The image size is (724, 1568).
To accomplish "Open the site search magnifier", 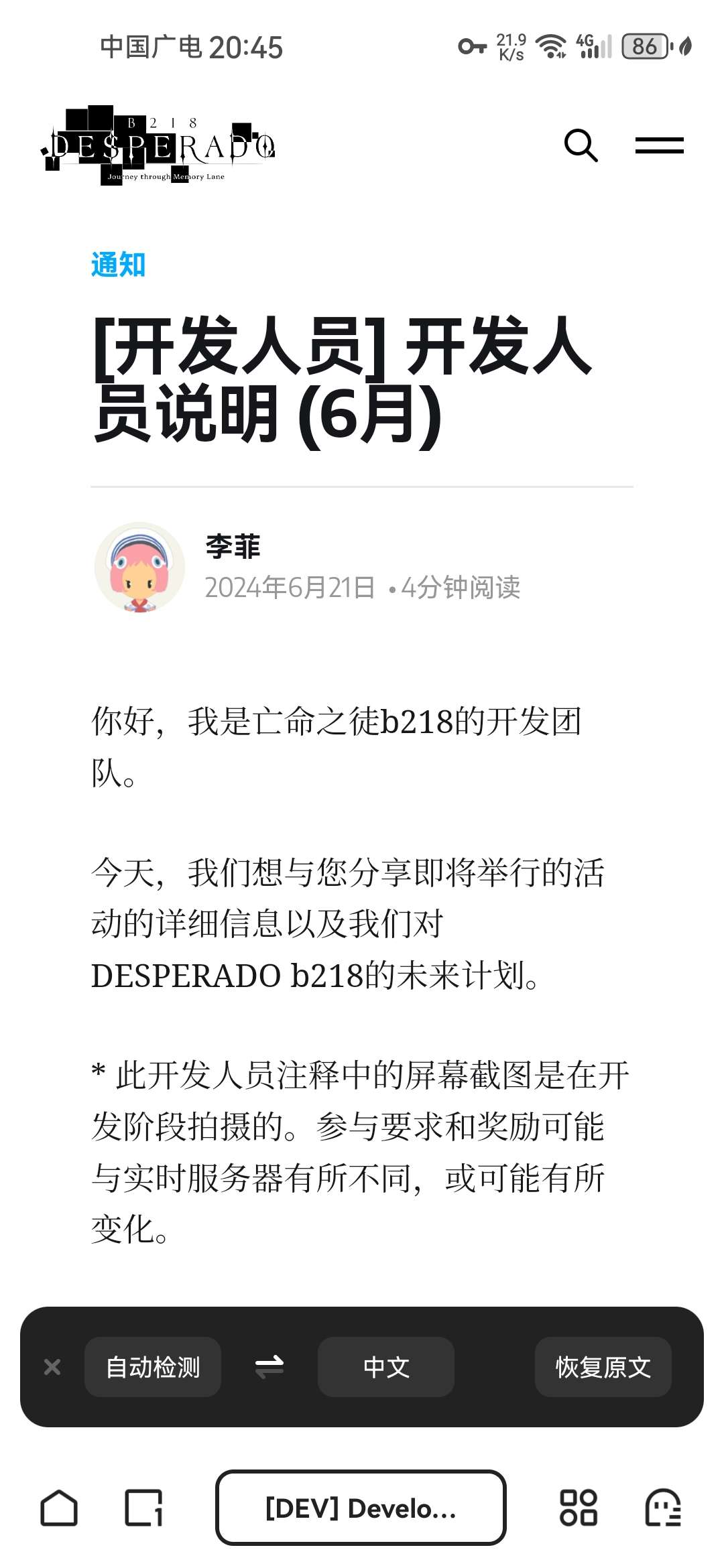I will 581,145.
